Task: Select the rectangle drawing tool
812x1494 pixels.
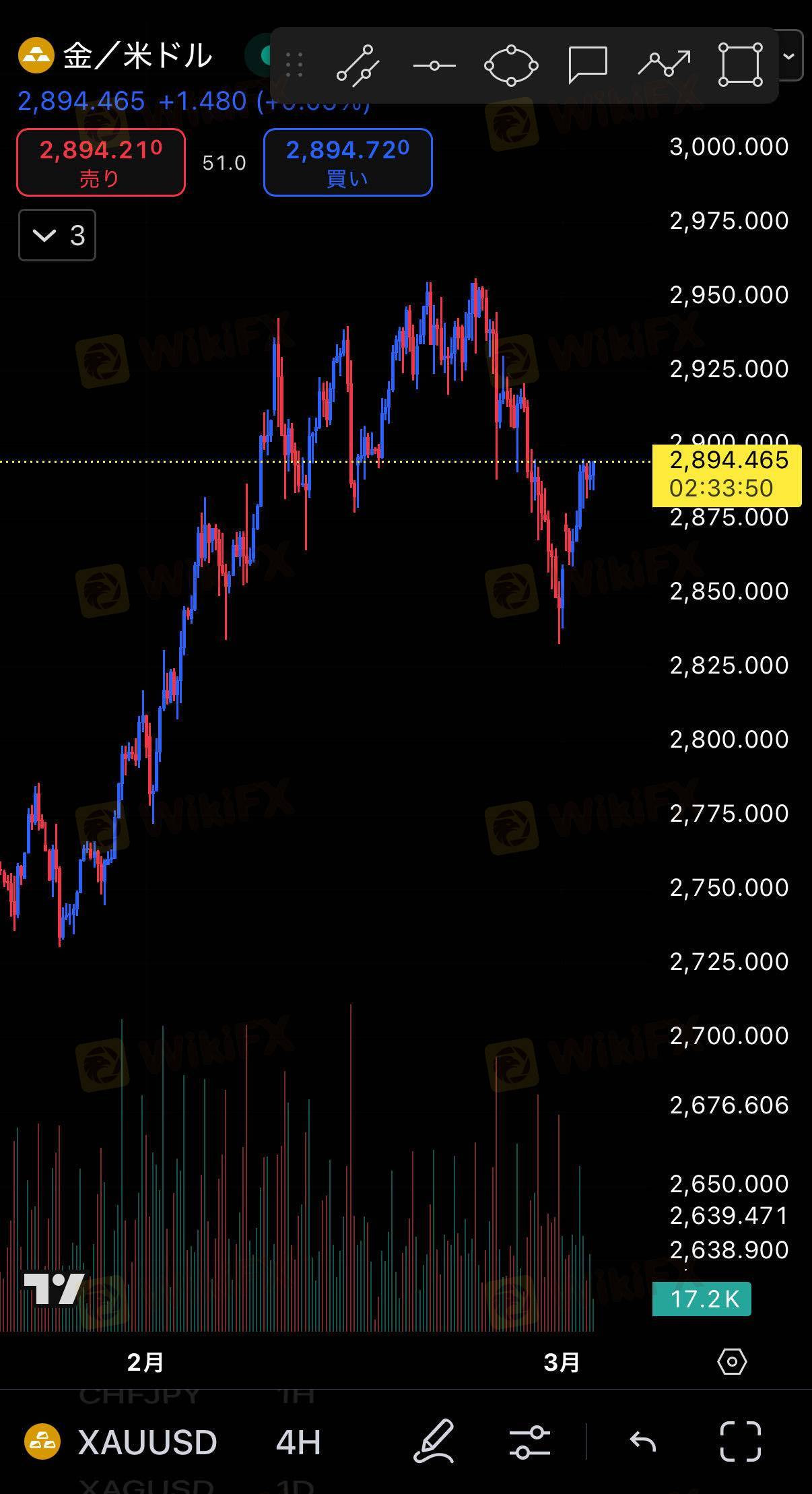Action: 741,65
